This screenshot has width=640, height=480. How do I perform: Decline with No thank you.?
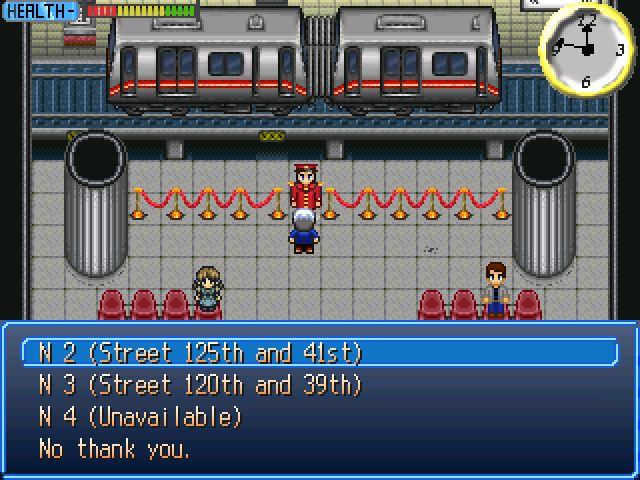[113, 449]
